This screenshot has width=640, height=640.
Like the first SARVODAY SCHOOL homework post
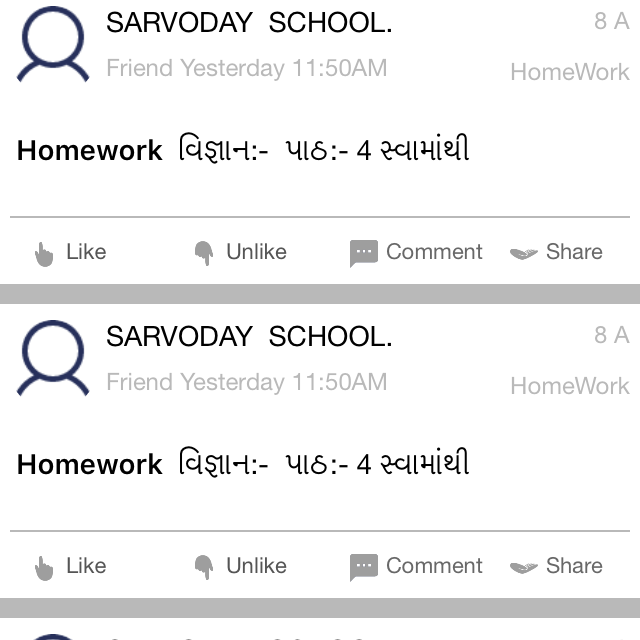(70, 253)
